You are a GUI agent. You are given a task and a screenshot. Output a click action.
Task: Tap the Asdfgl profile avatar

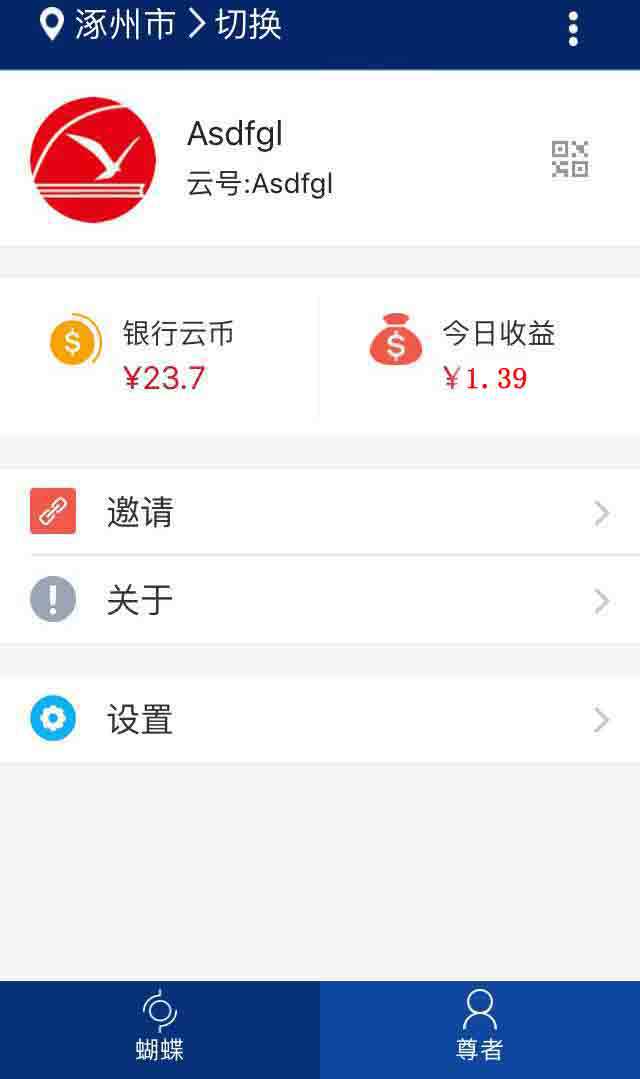pos(93,160)
